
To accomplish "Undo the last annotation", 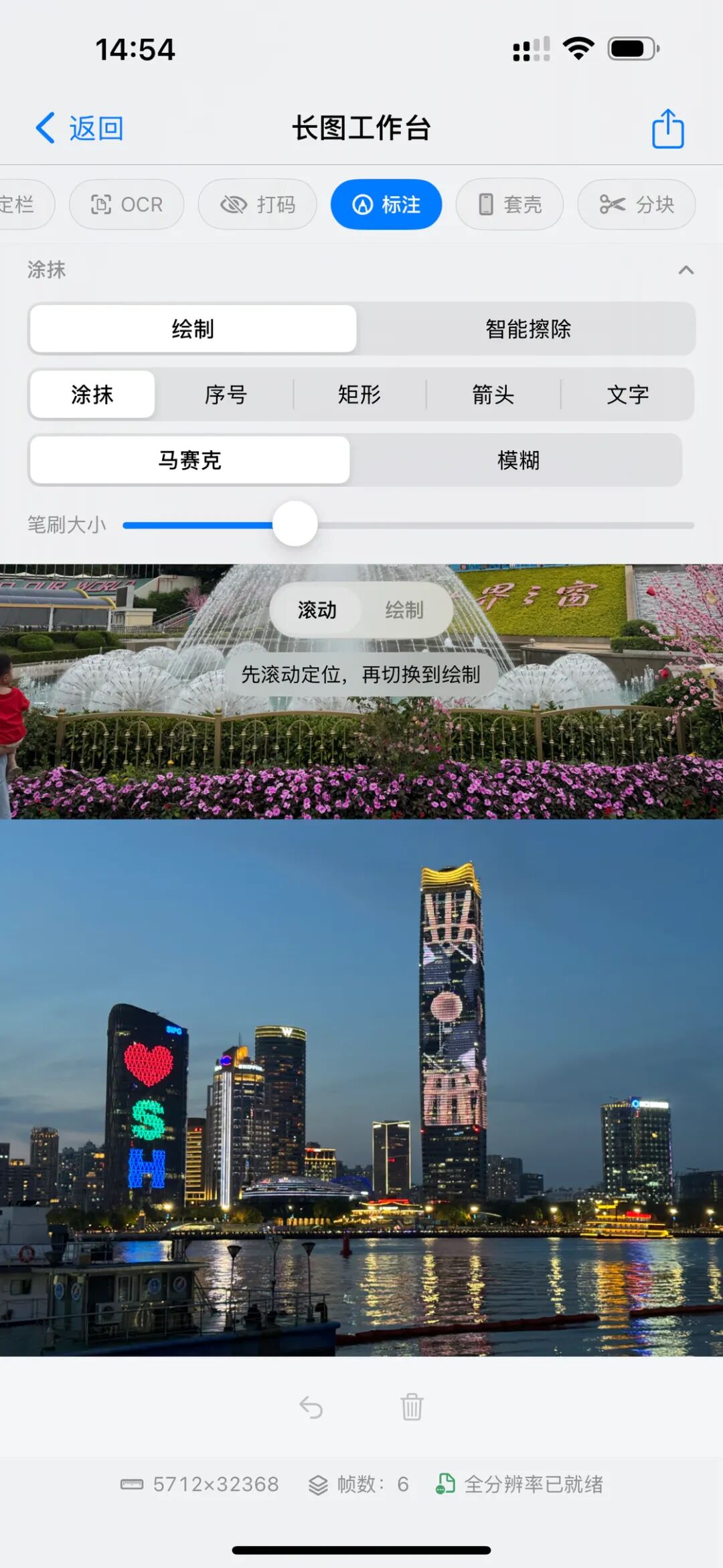I will (311, 1407).
